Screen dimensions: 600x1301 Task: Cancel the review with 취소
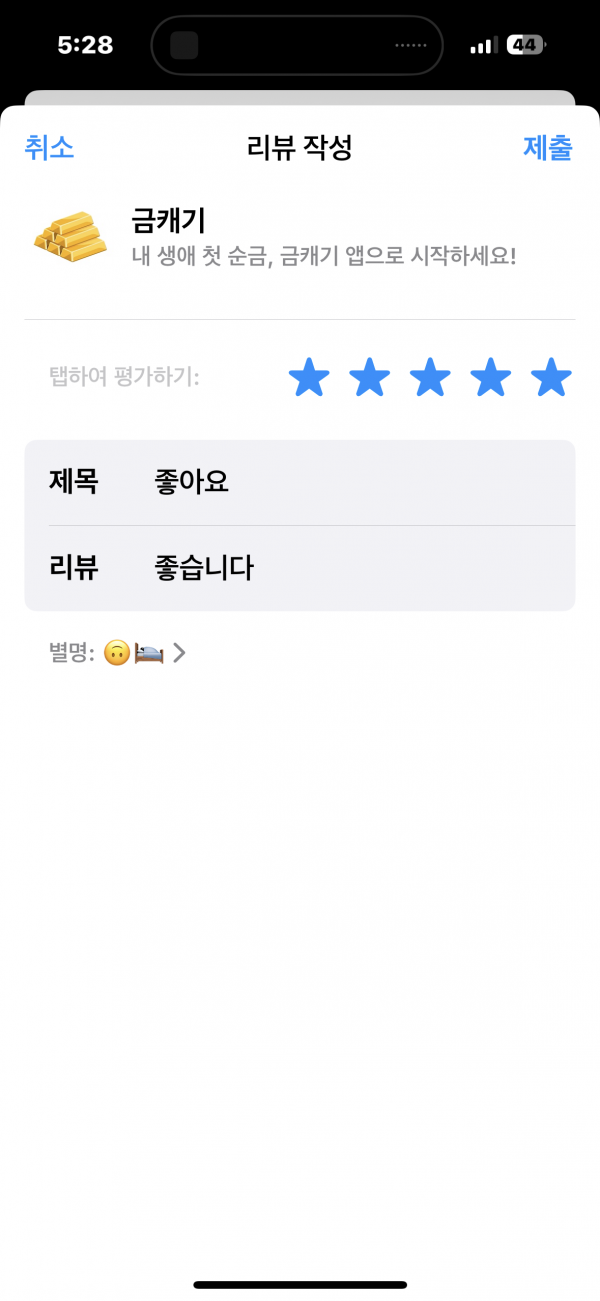pyautogui.click(x=49, y=148)
